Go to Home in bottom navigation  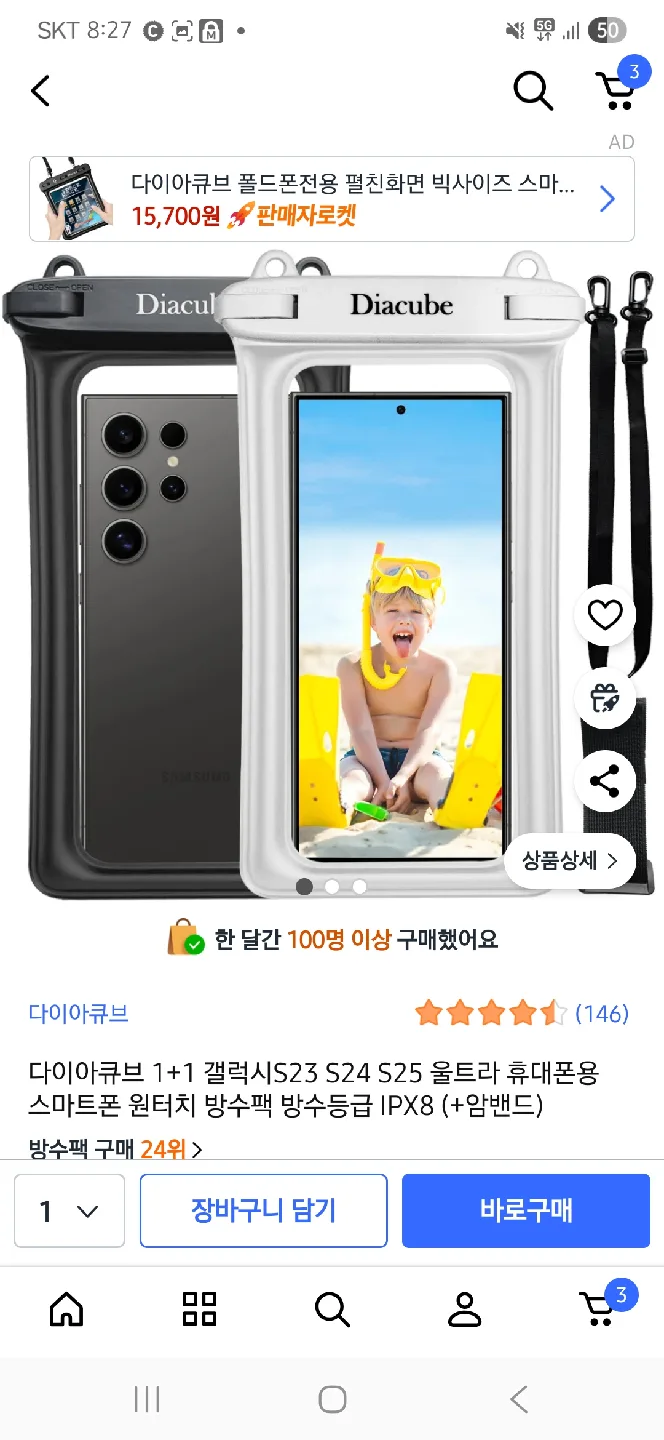pos(67,1308)
